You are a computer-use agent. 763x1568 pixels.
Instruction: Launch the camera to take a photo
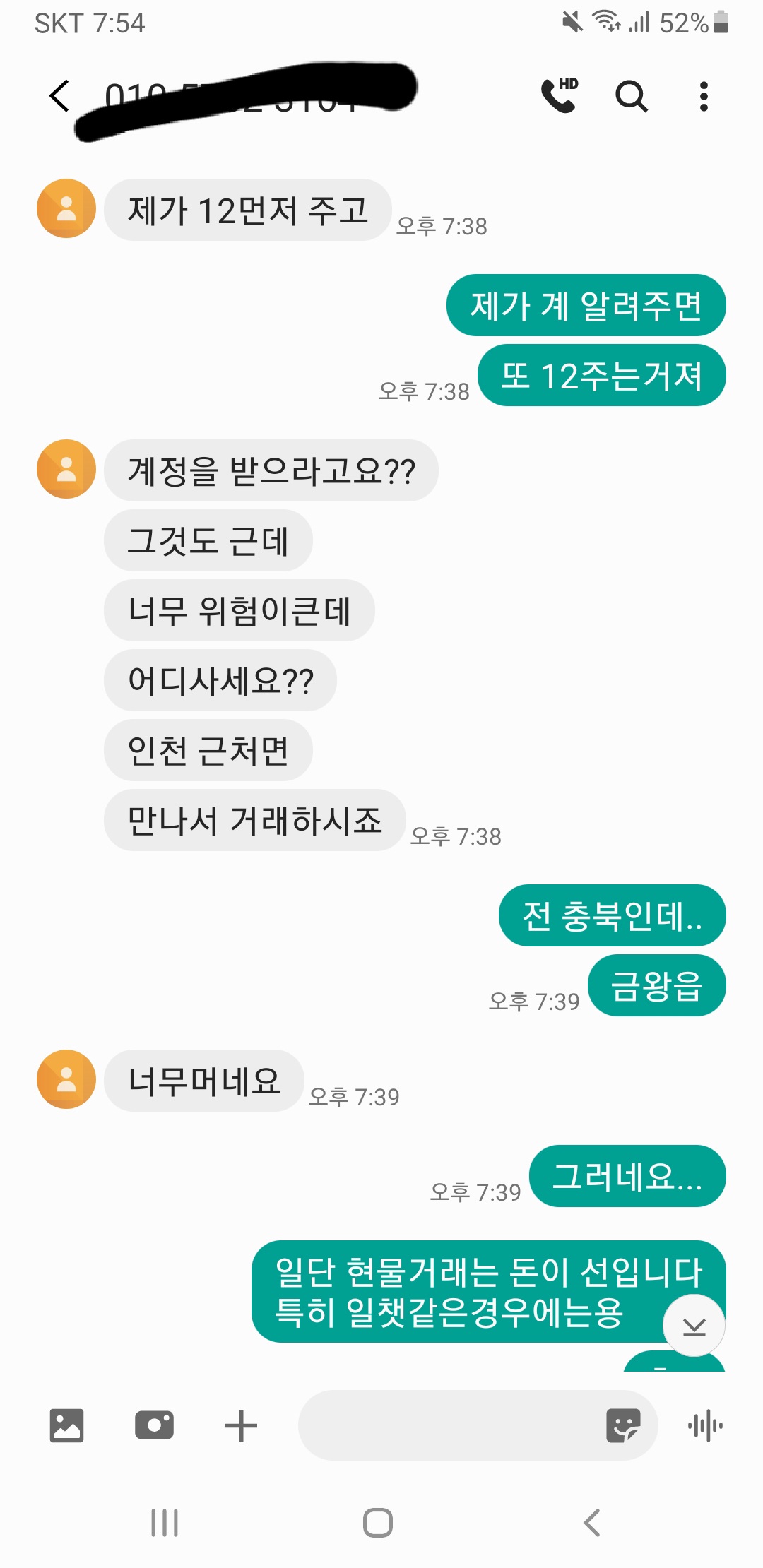click(154, 1425)
